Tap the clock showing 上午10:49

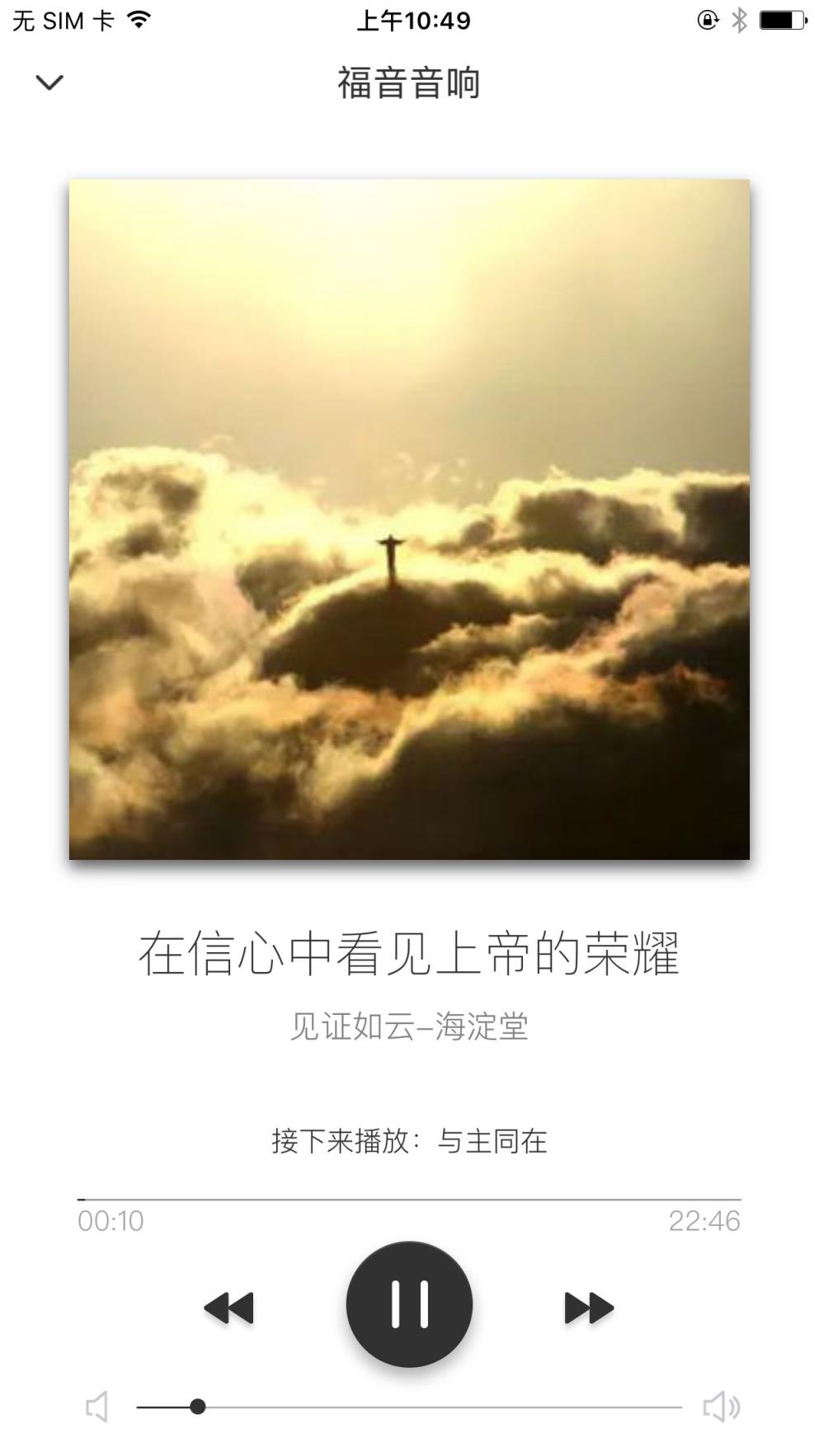(413, 20)
